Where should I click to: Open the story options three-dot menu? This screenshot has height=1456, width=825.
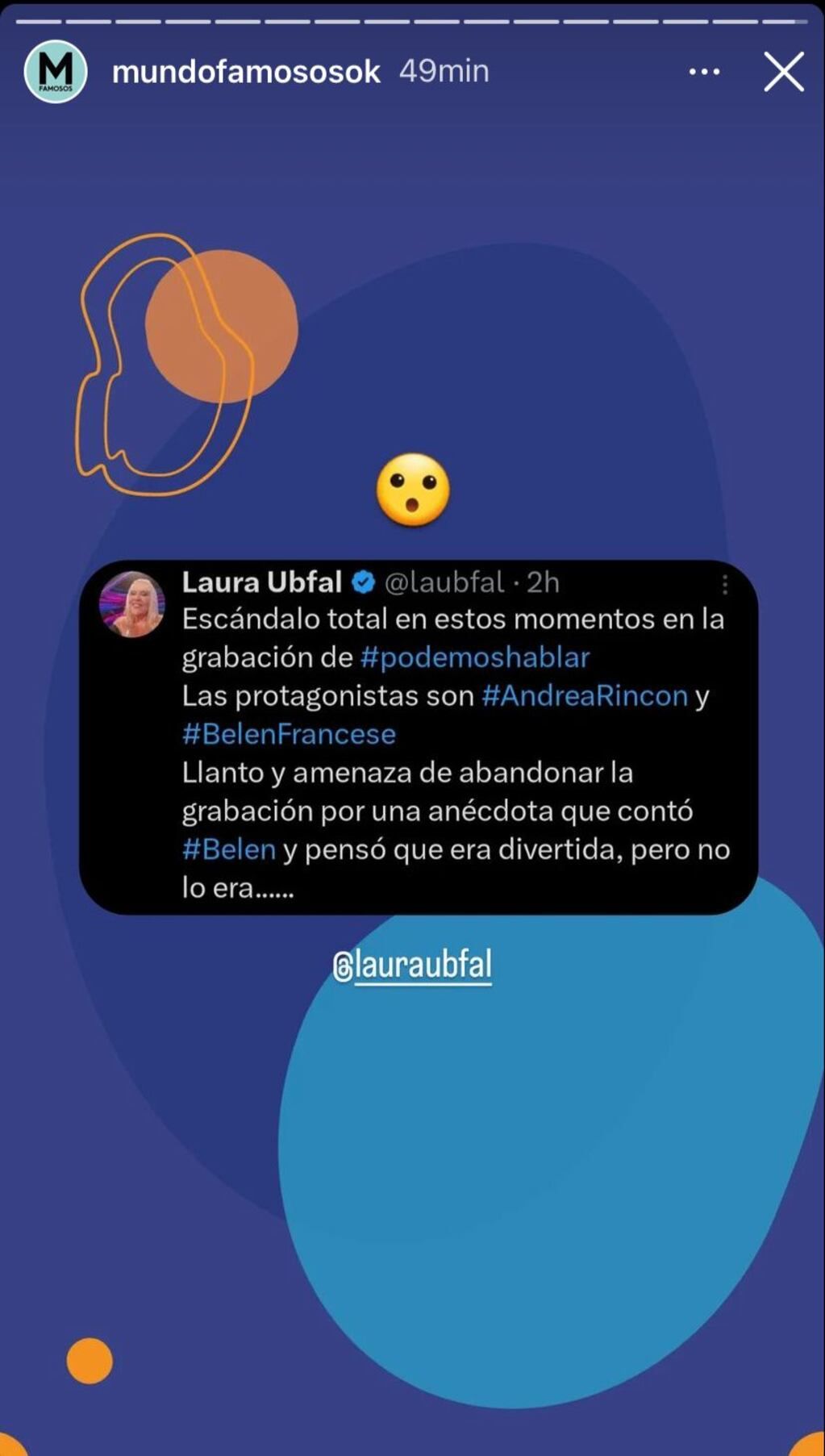click(x=704, y=71)
